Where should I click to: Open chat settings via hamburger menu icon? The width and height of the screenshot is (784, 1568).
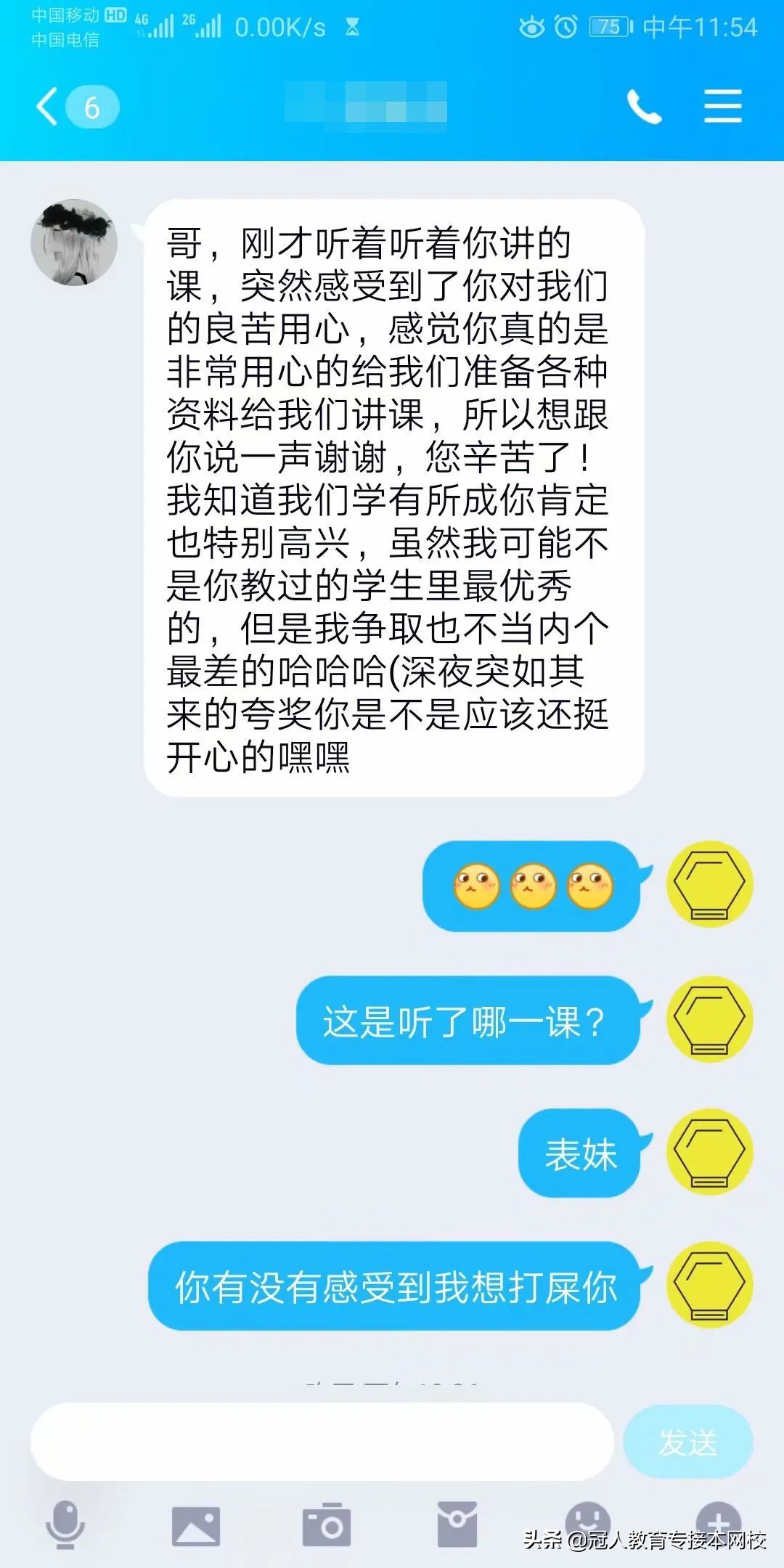pyautogui.click(x=721, y=107)
